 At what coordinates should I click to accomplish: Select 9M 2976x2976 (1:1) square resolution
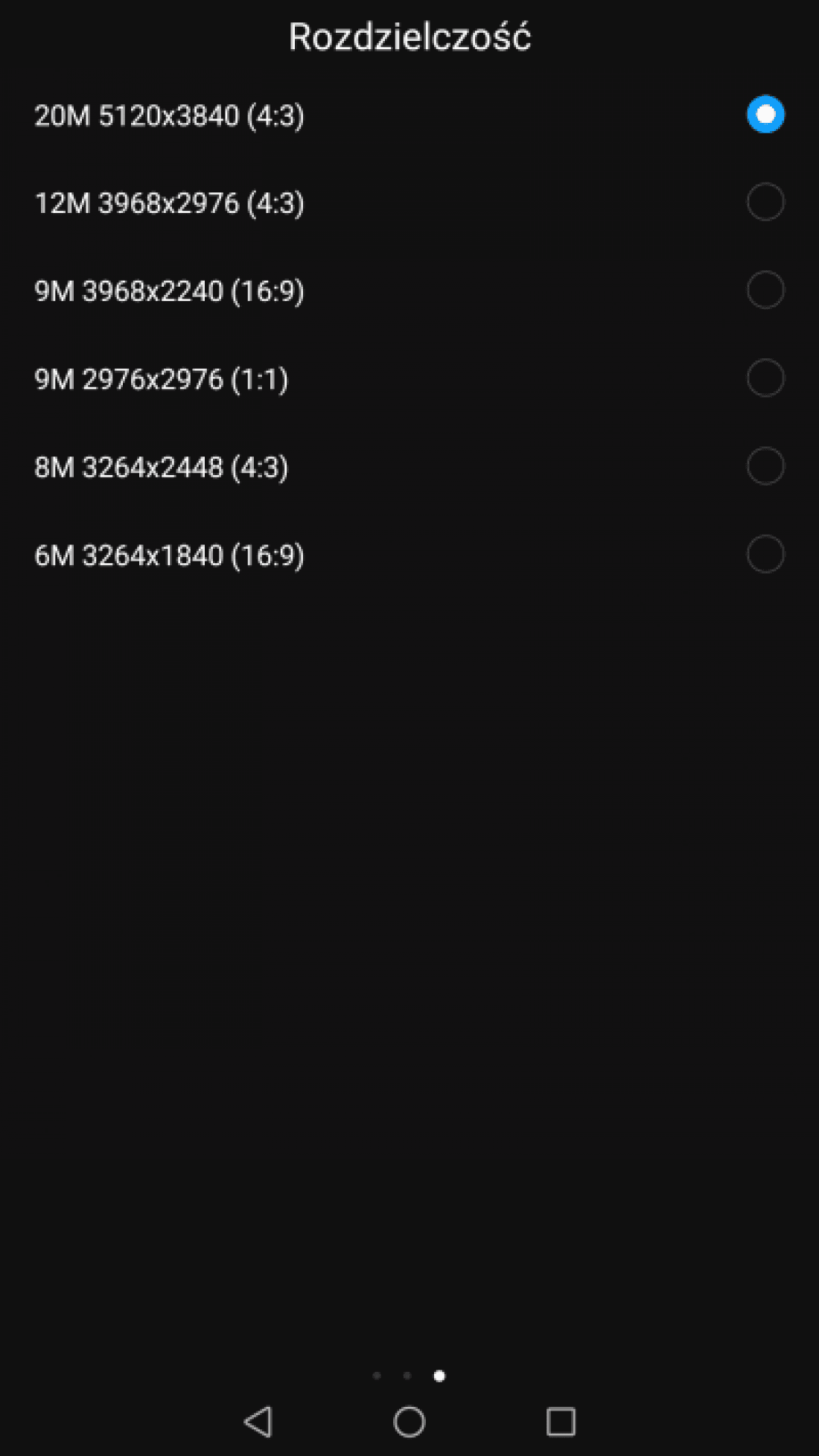tap(409, 378)
